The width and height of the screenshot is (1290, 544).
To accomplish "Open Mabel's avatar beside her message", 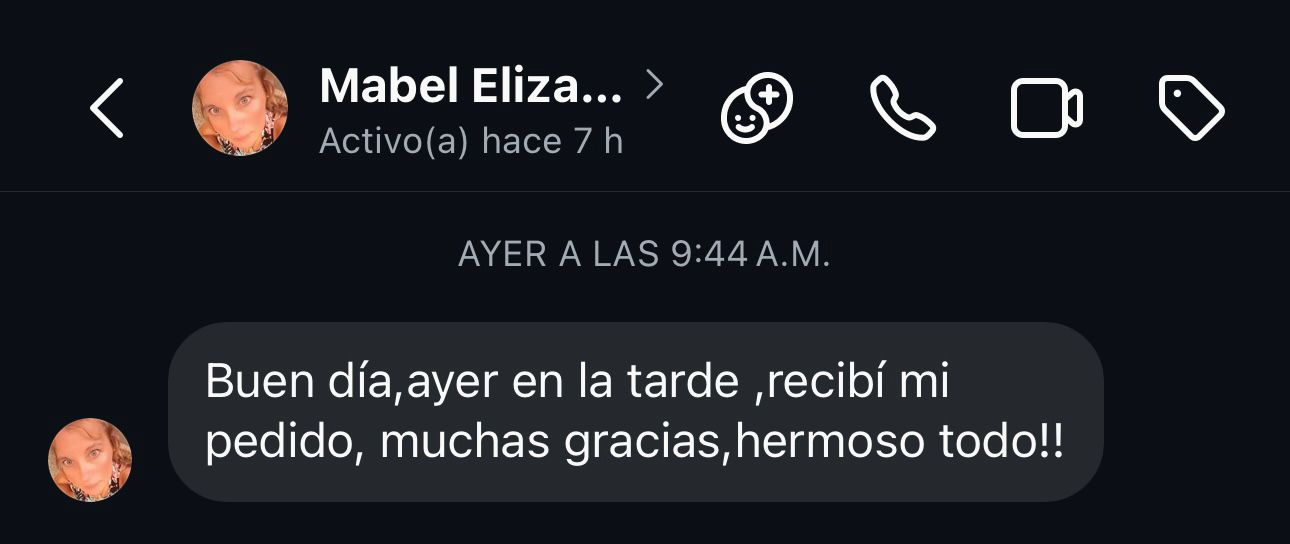I will (x=90, y=459).
